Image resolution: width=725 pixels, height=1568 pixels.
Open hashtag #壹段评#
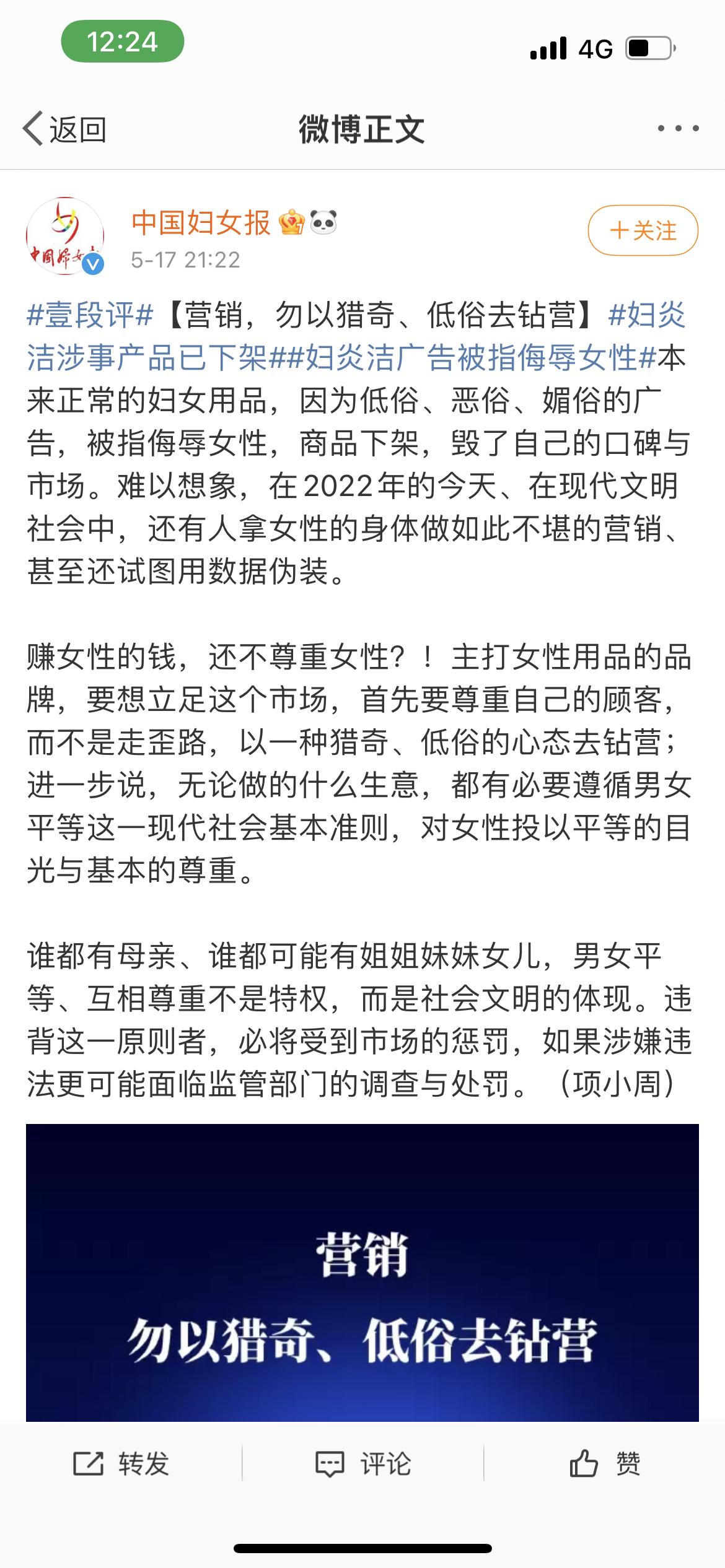90,315
